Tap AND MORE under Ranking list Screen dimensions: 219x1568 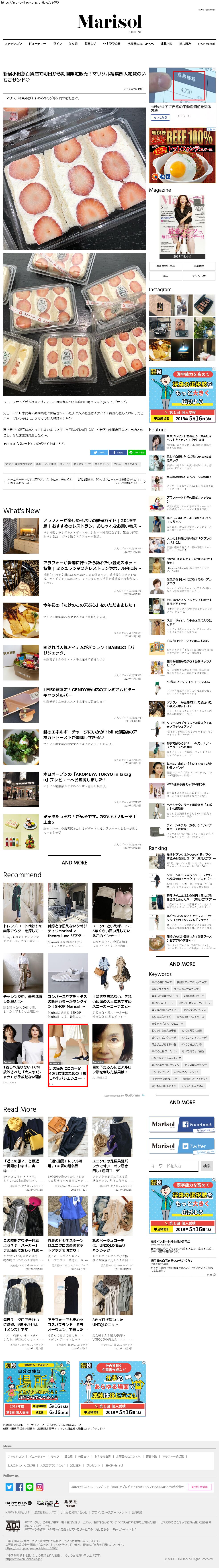pos(182,964)
